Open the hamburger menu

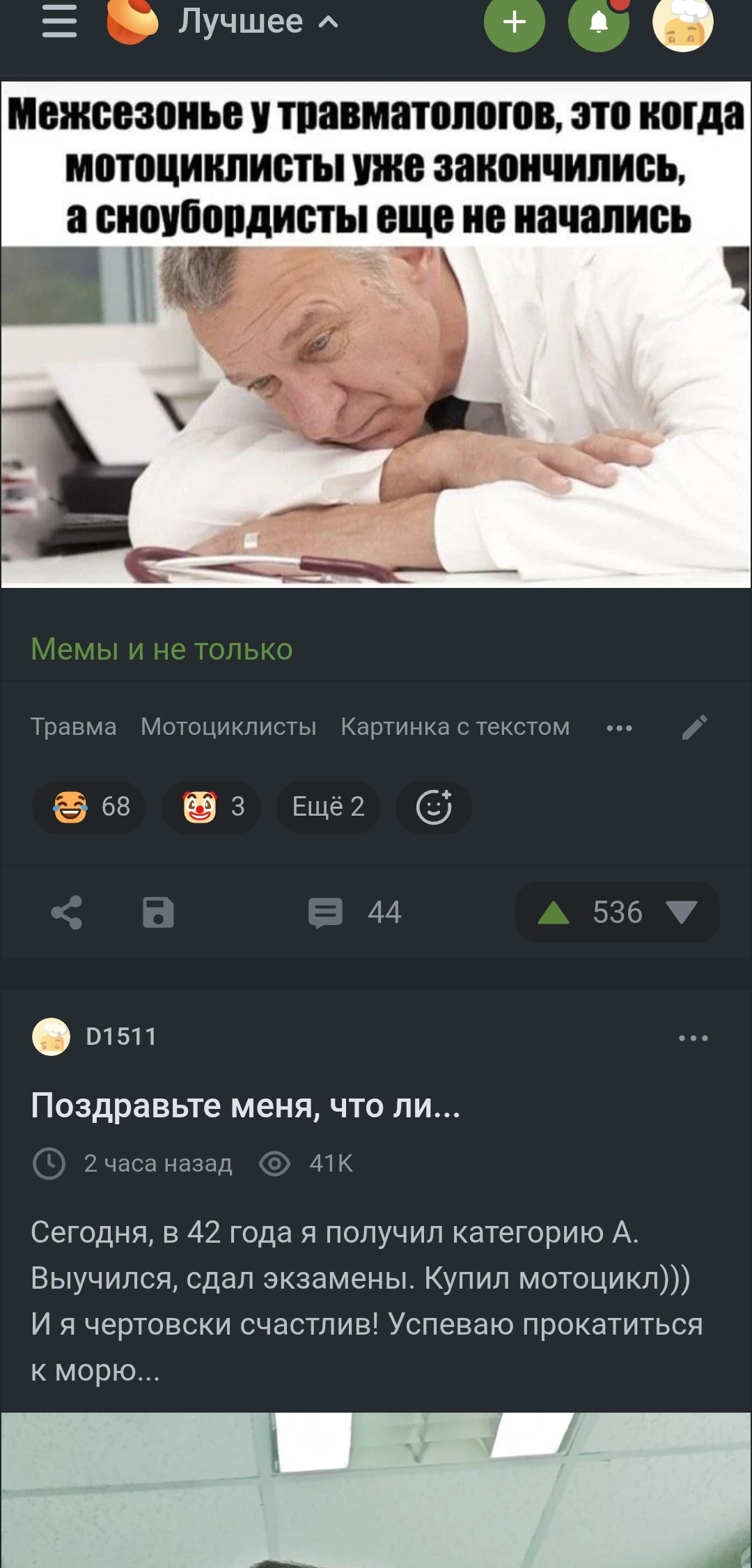[x=59, y=22]
